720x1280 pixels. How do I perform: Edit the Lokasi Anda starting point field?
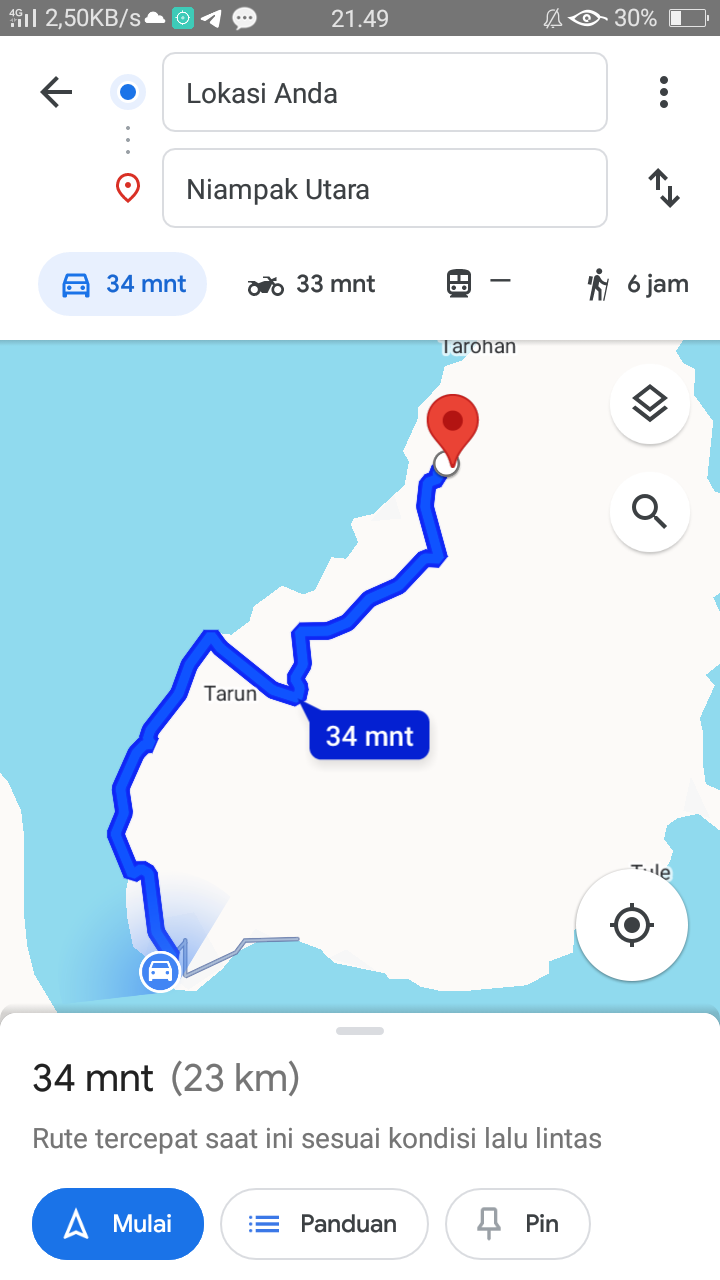[385, 93]
